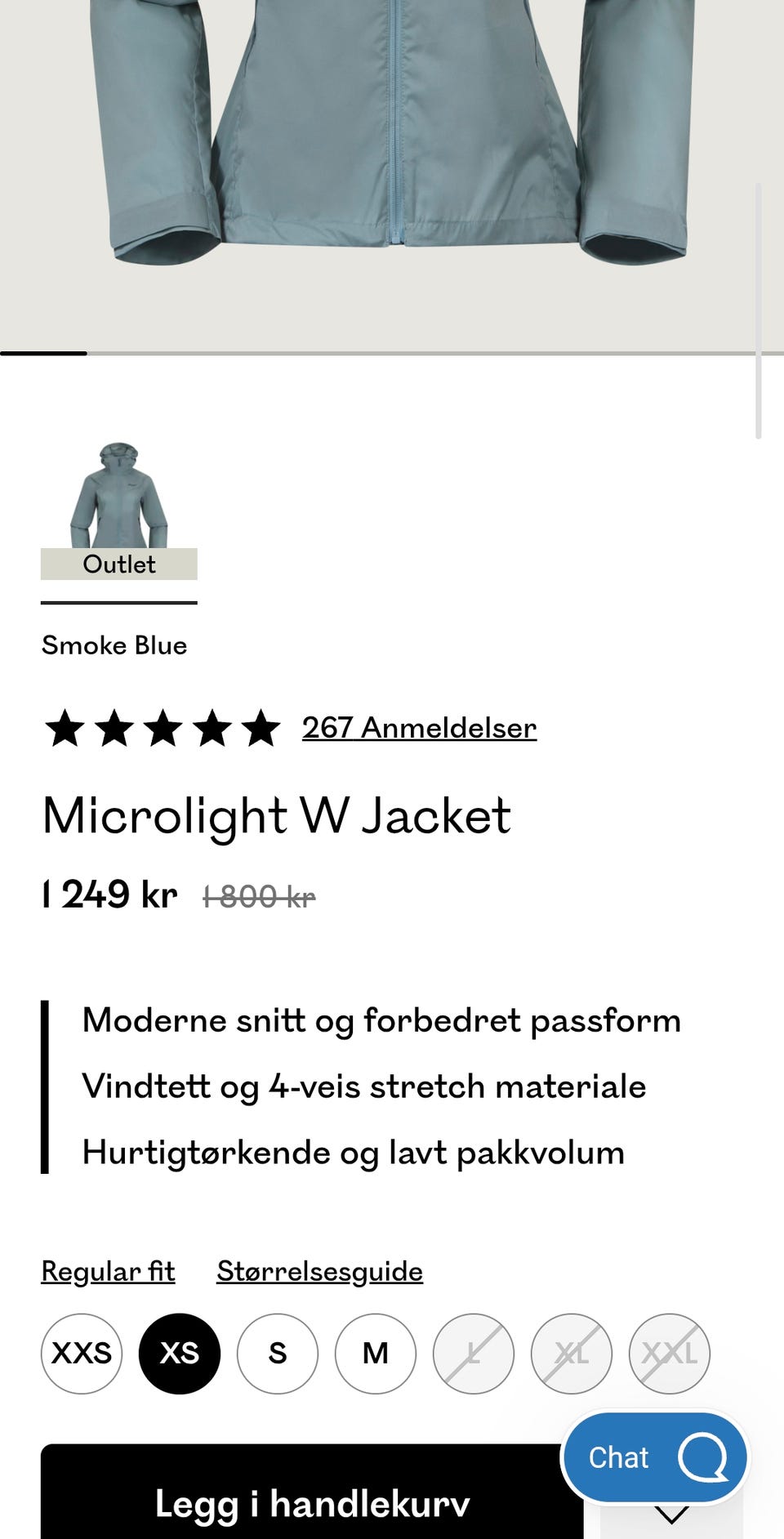Select size S
The height and width of the screenshot is (1539, 784).
277,1354
